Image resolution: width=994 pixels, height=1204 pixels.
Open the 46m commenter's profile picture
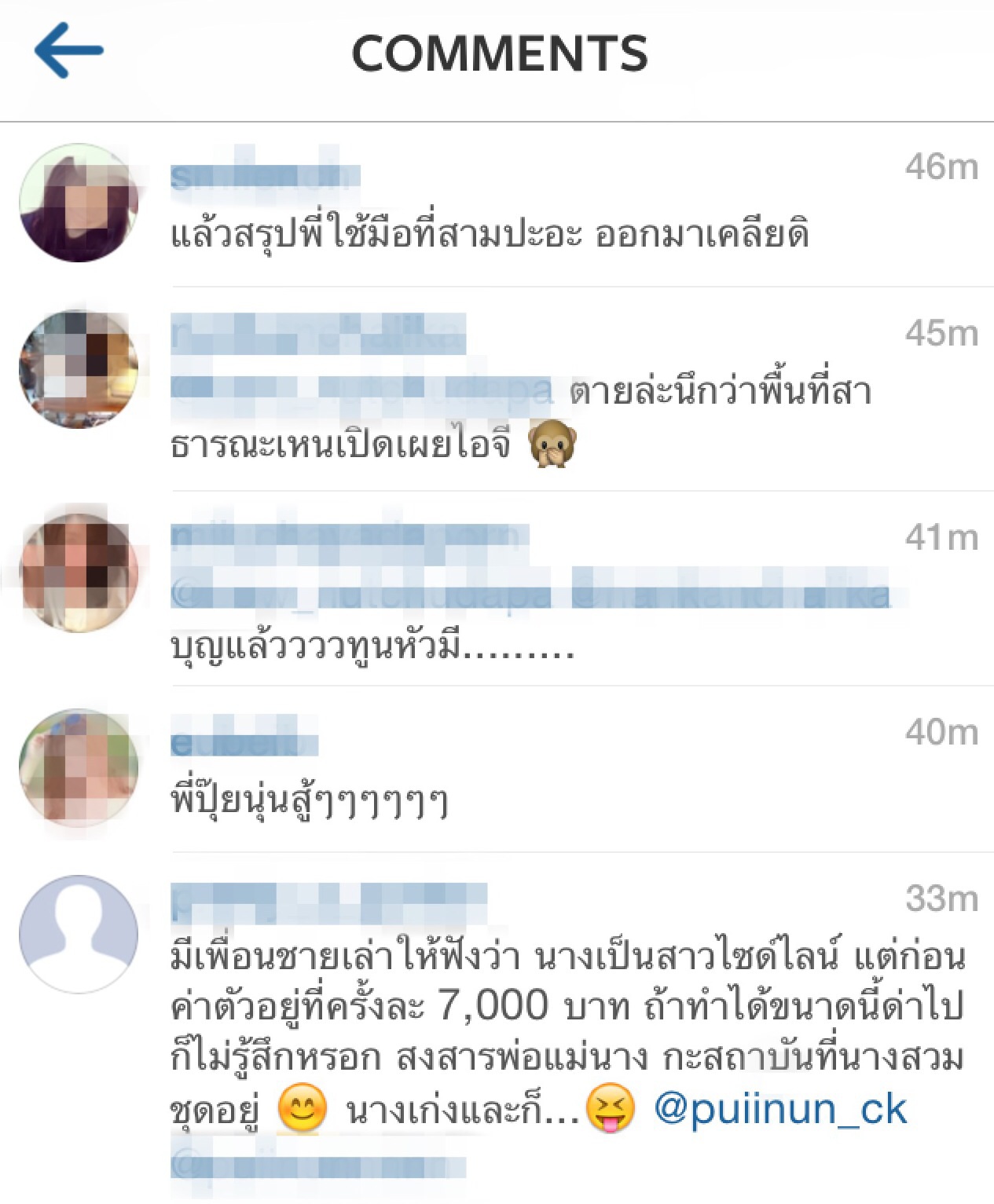(79, 203)
